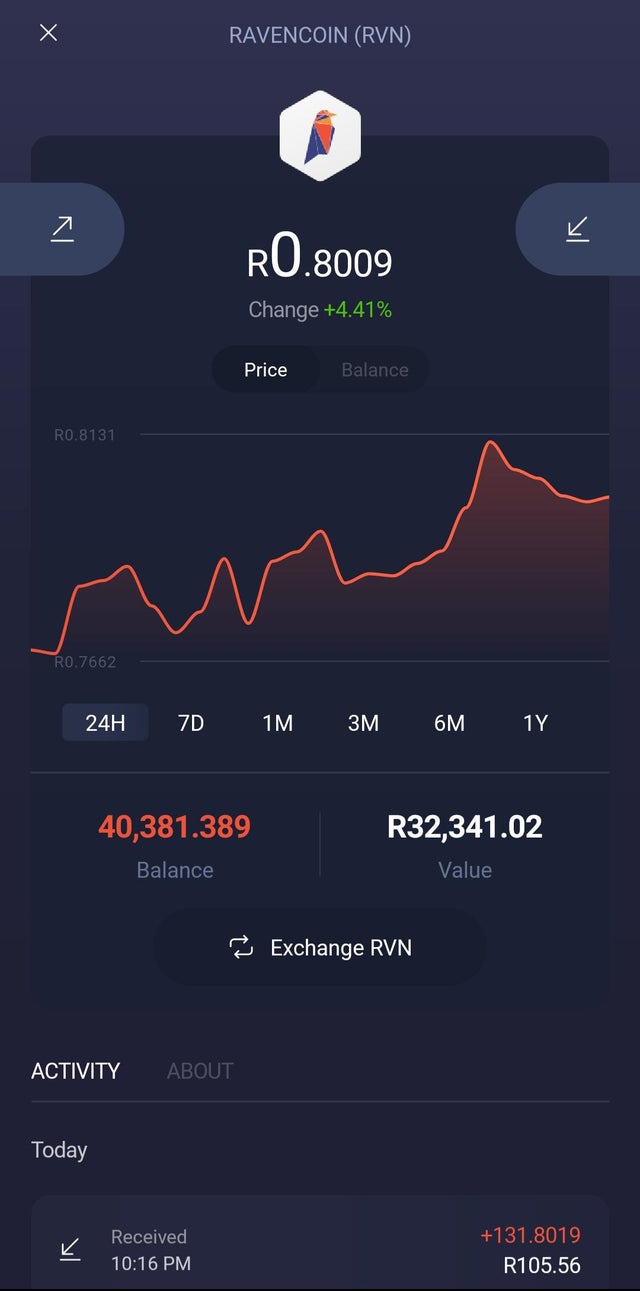Select the 1Y chart range
The height and width of the screenshot is (1291, 640).
click(535, 723)
